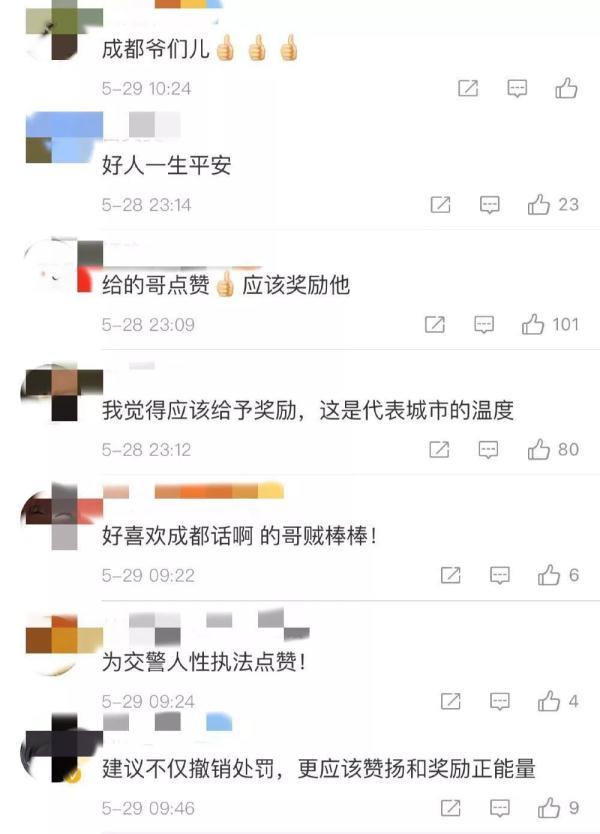The height and width of the screenshot is (834, 600).
Task: Reply to the comment 建议不仅撤销处罚
Action: [500, 808]
